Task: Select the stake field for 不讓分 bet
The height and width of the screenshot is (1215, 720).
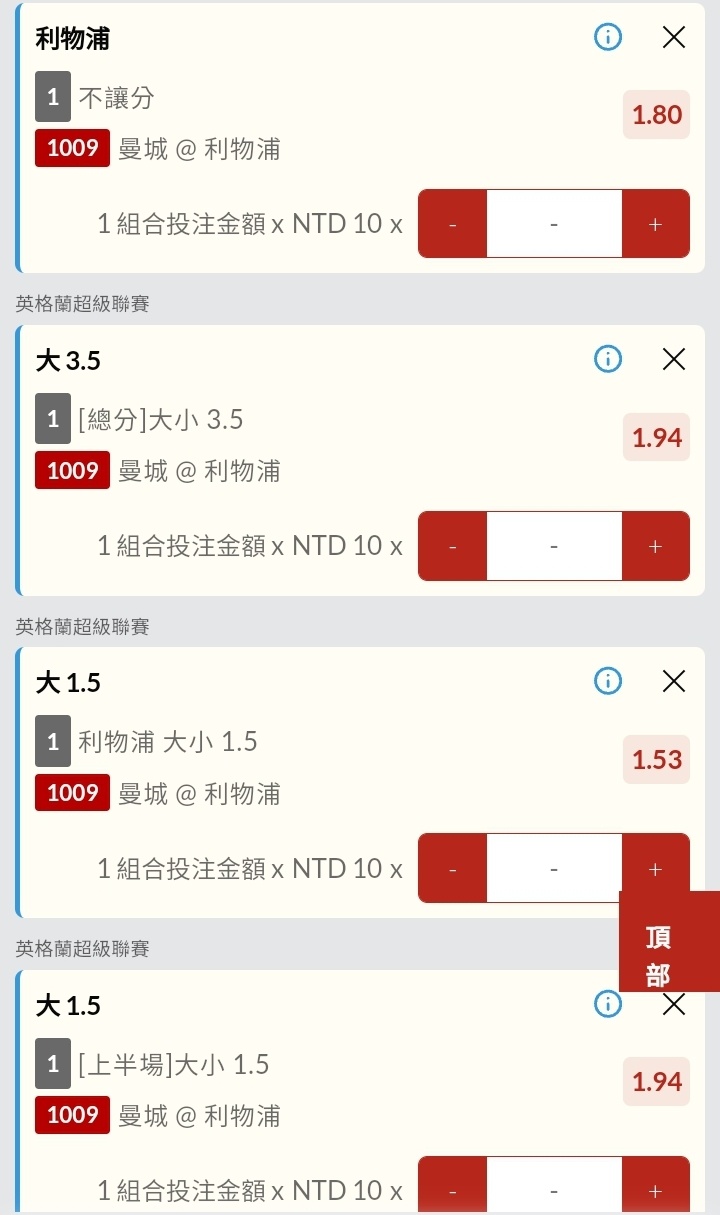Action: (x=554, y=224)
